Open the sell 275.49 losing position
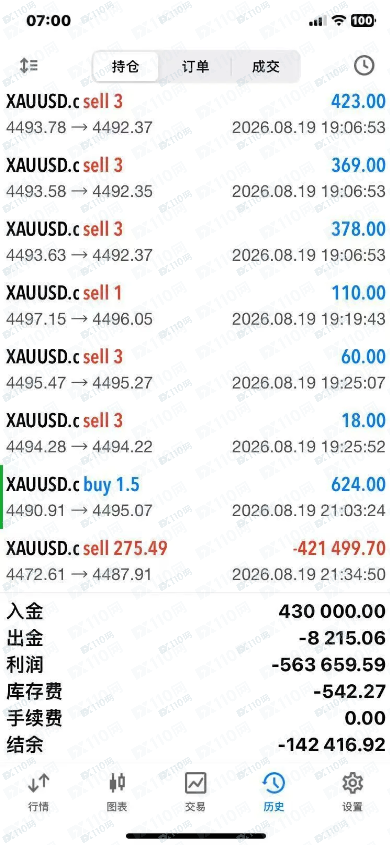 pos(195,560)
